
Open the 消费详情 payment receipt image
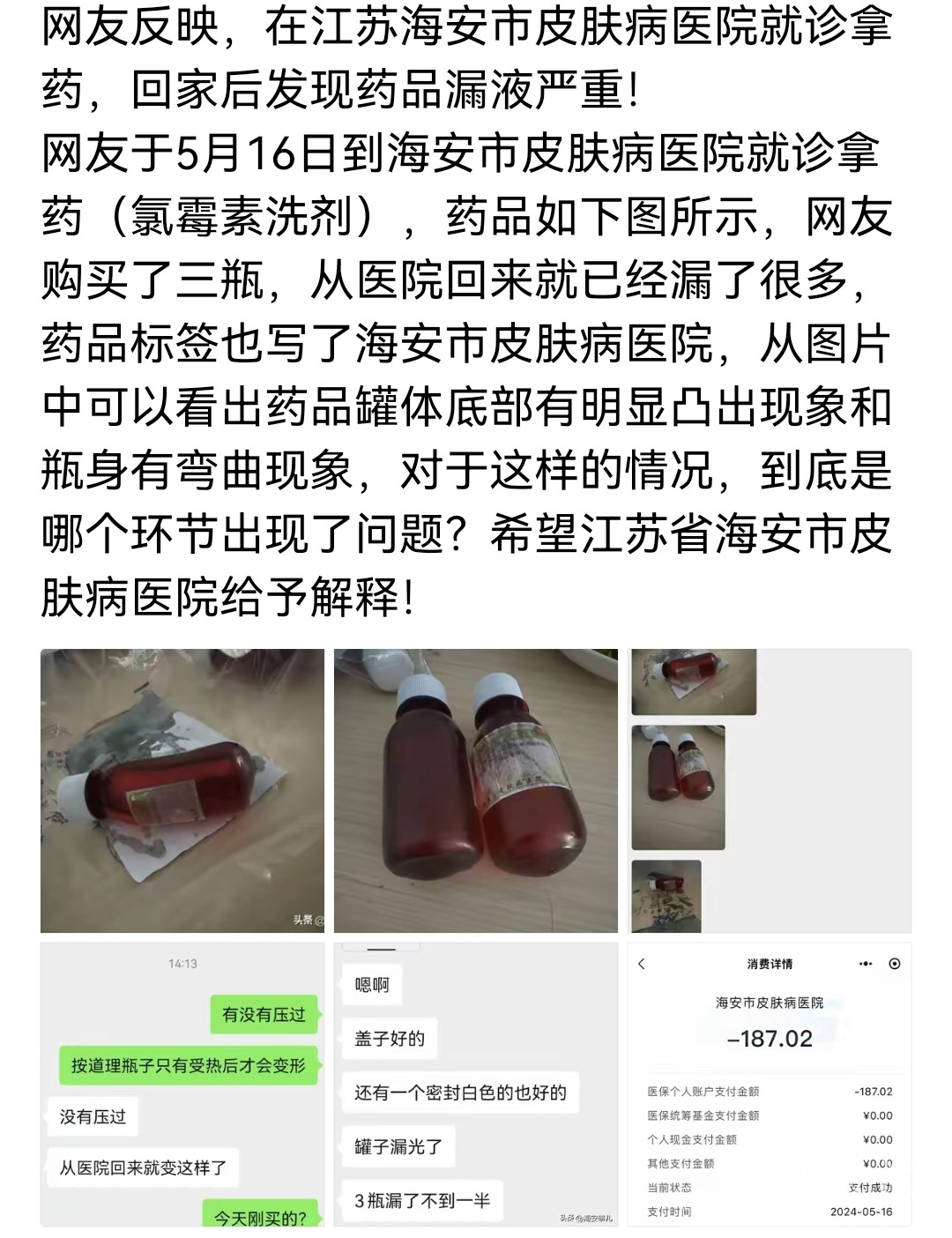769,1084
